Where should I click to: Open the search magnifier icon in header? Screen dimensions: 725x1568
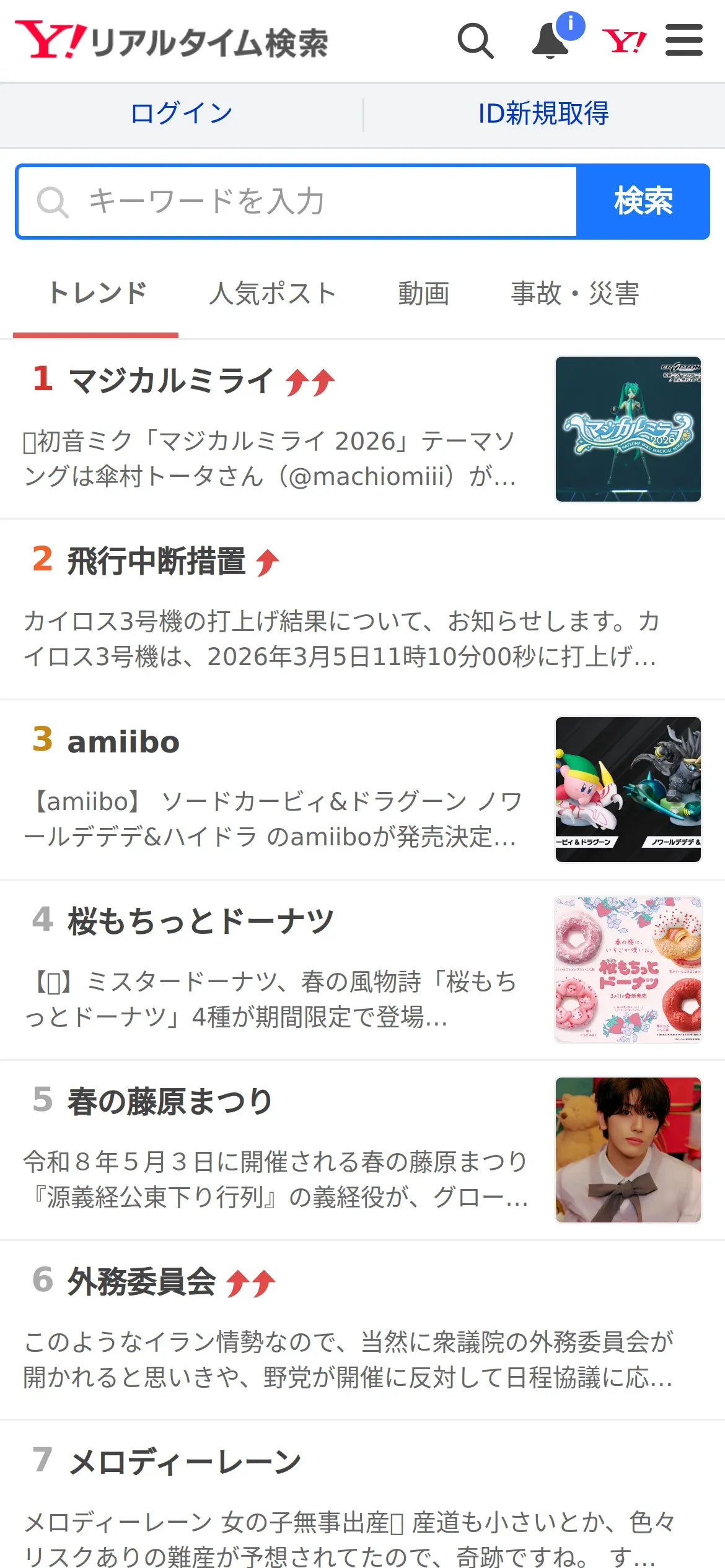pos(475,41)
